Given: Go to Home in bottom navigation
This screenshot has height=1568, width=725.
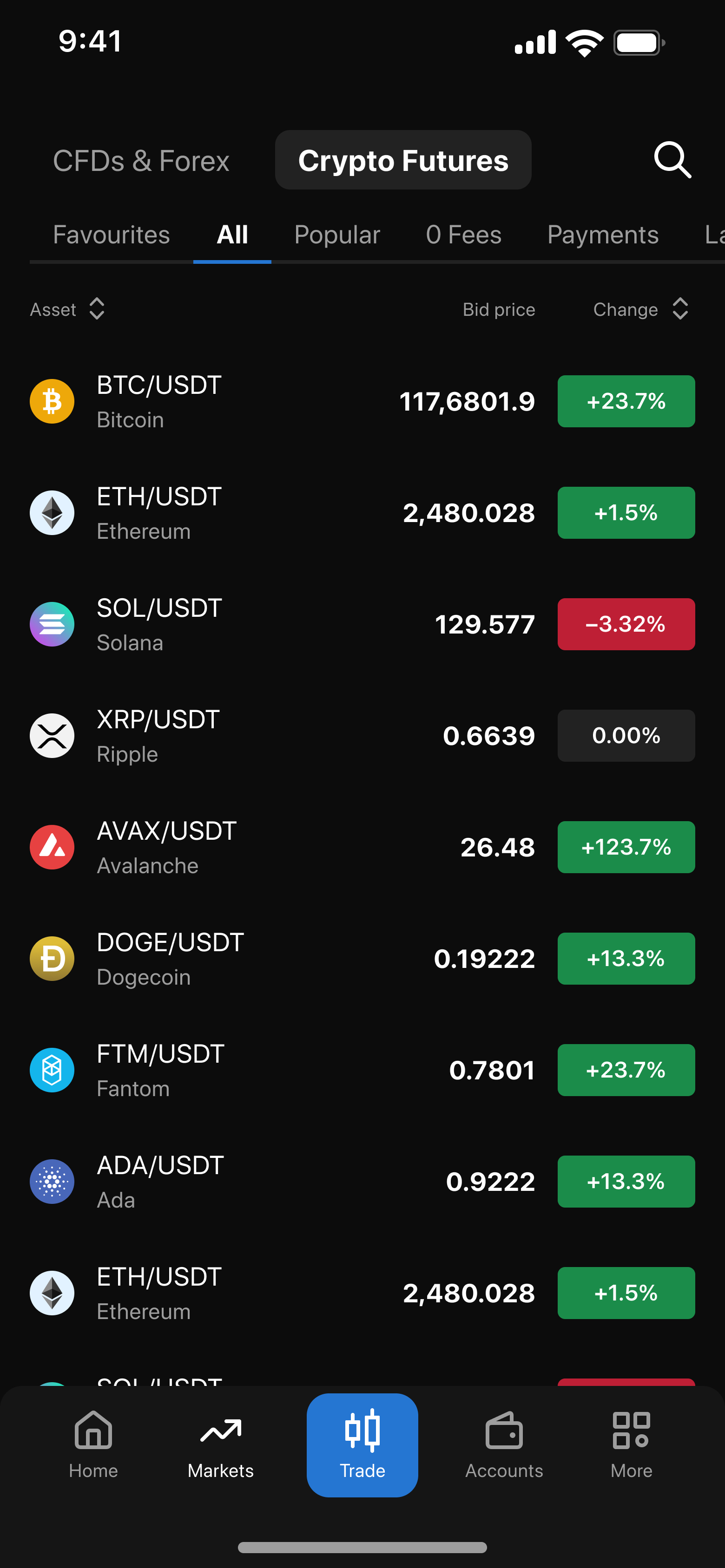Looking at the screenshot, I should click(x=93, y=1445).
